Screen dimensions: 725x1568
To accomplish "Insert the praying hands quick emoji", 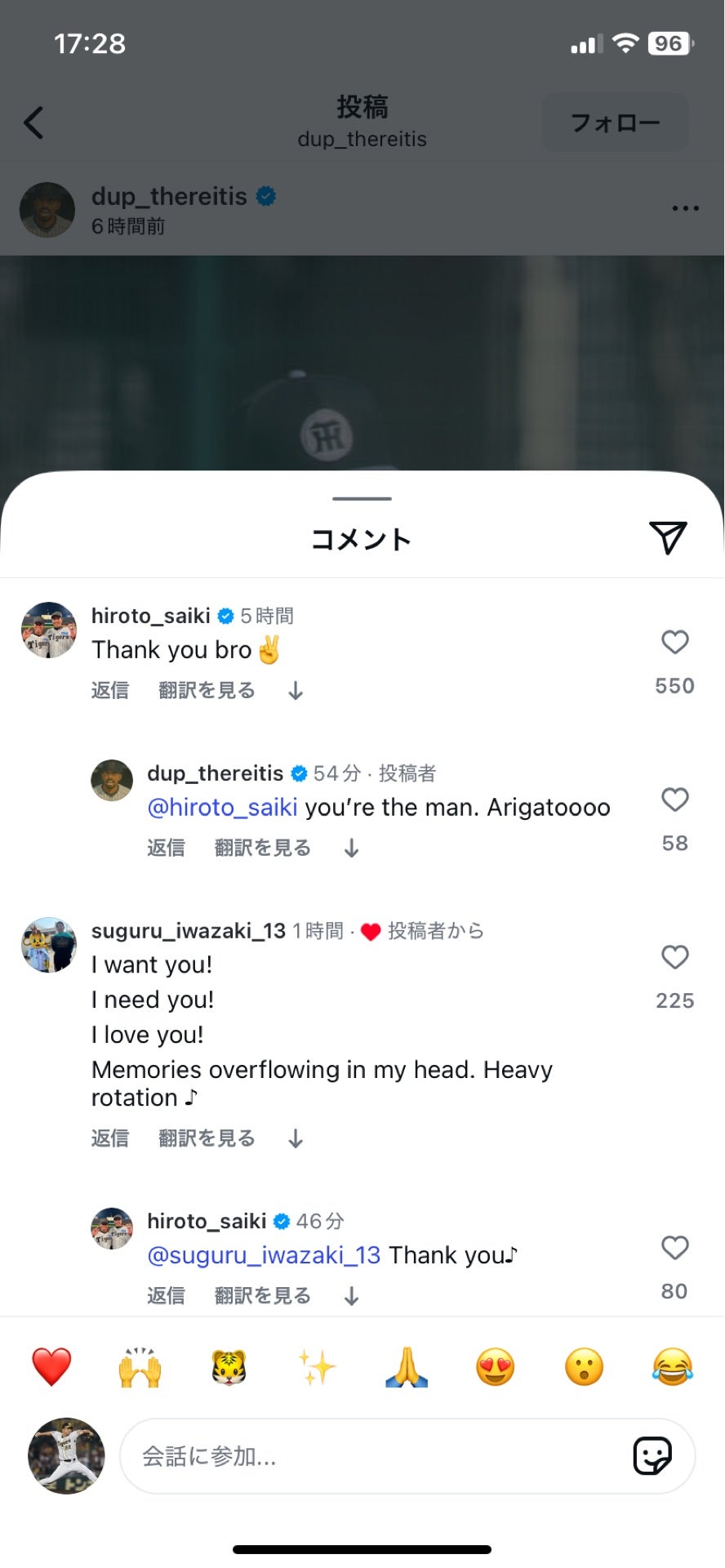I will click(x=407, y=1367).
